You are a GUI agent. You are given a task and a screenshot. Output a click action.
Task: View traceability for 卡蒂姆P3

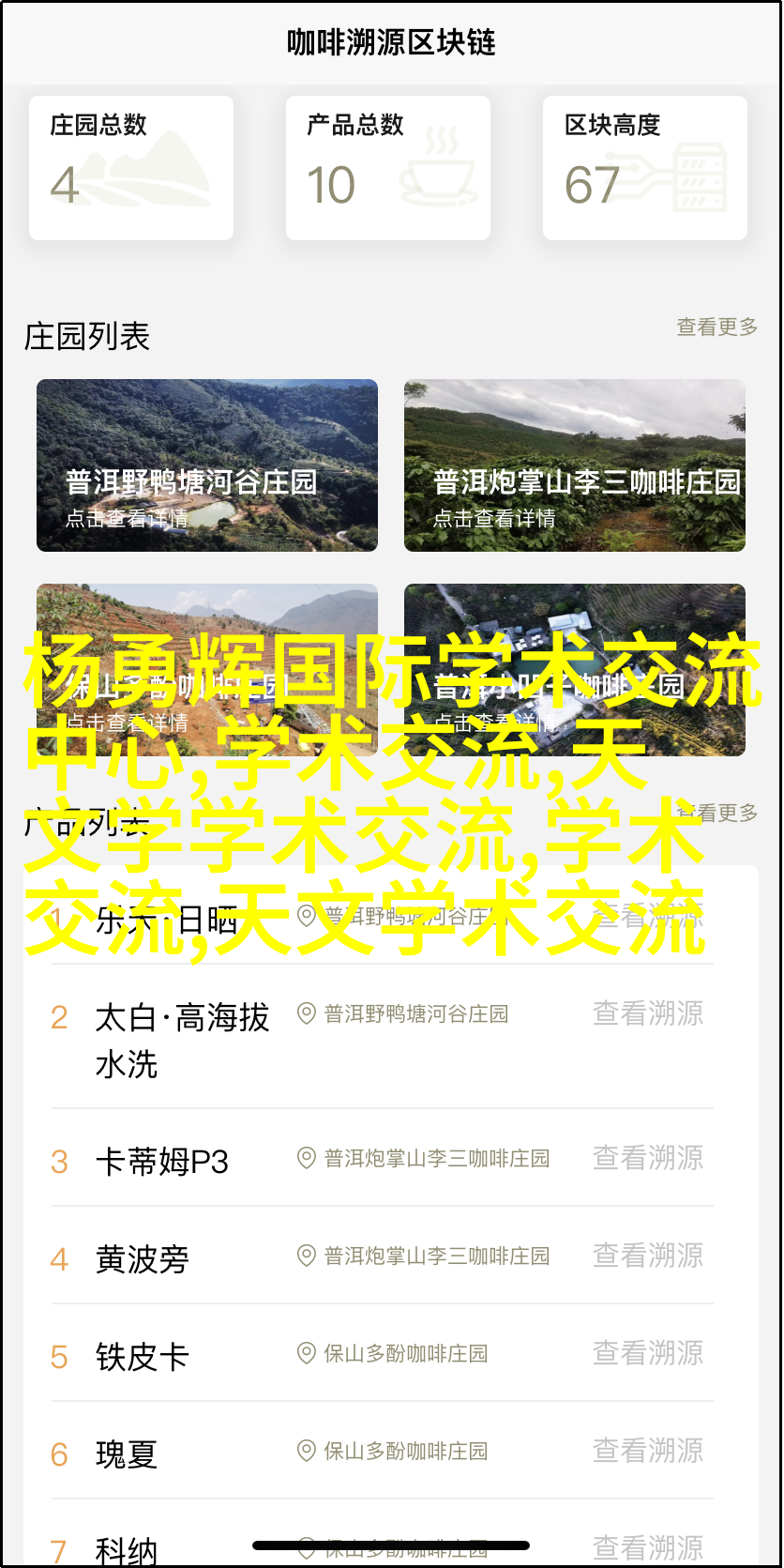pyautogui.click(x=648, y=1158)
